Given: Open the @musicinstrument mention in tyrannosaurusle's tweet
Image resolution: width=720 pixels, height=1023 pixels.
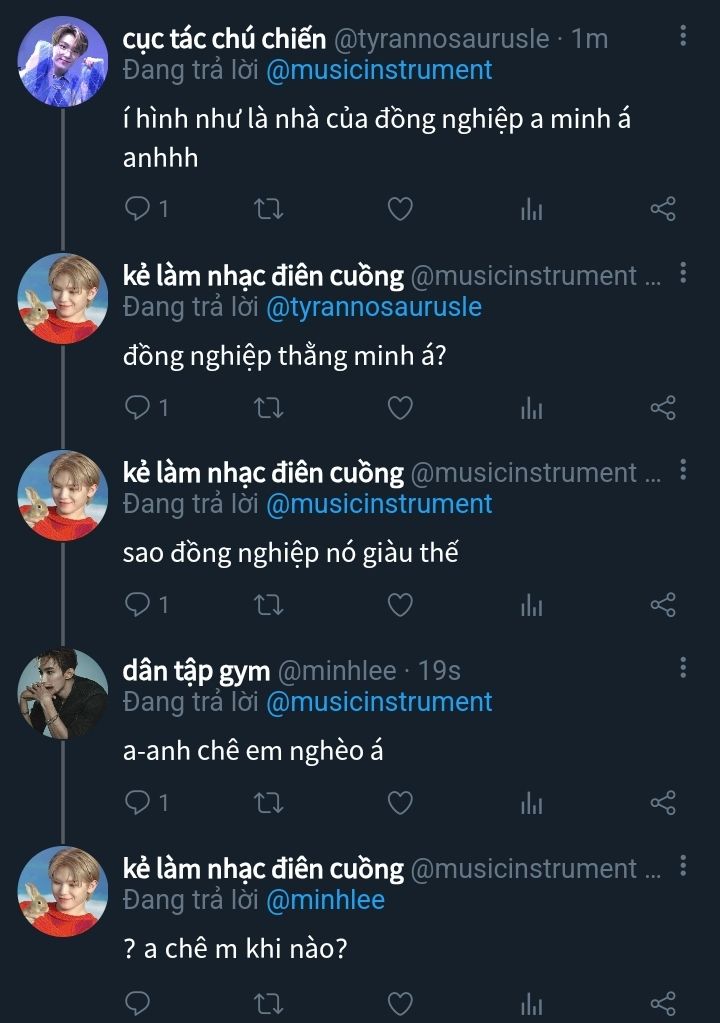Looking at the screenshot, I should point(379,70).
